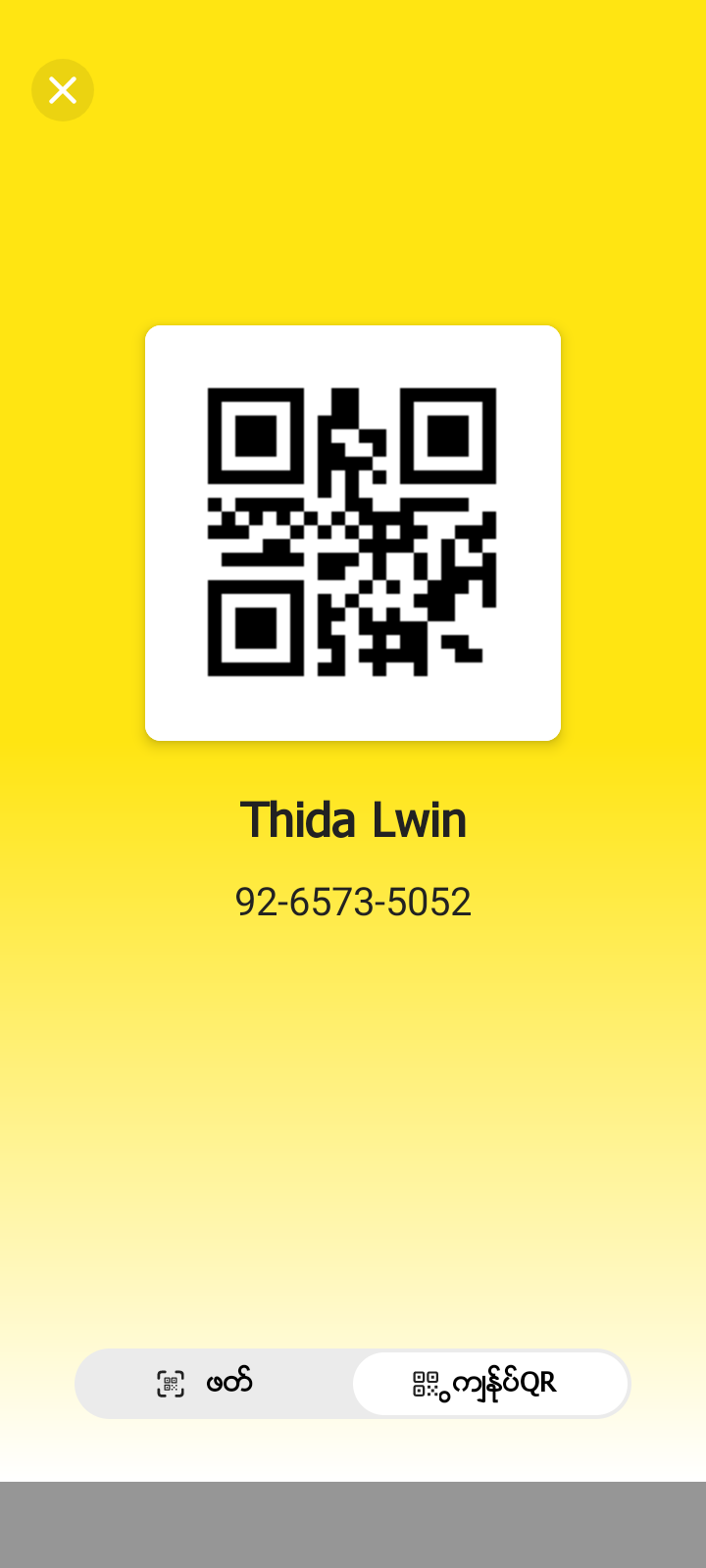The width and height of the screenshot is (706, 1568).
Task: Close the QR code screen
Action: [x=63, y=90]
